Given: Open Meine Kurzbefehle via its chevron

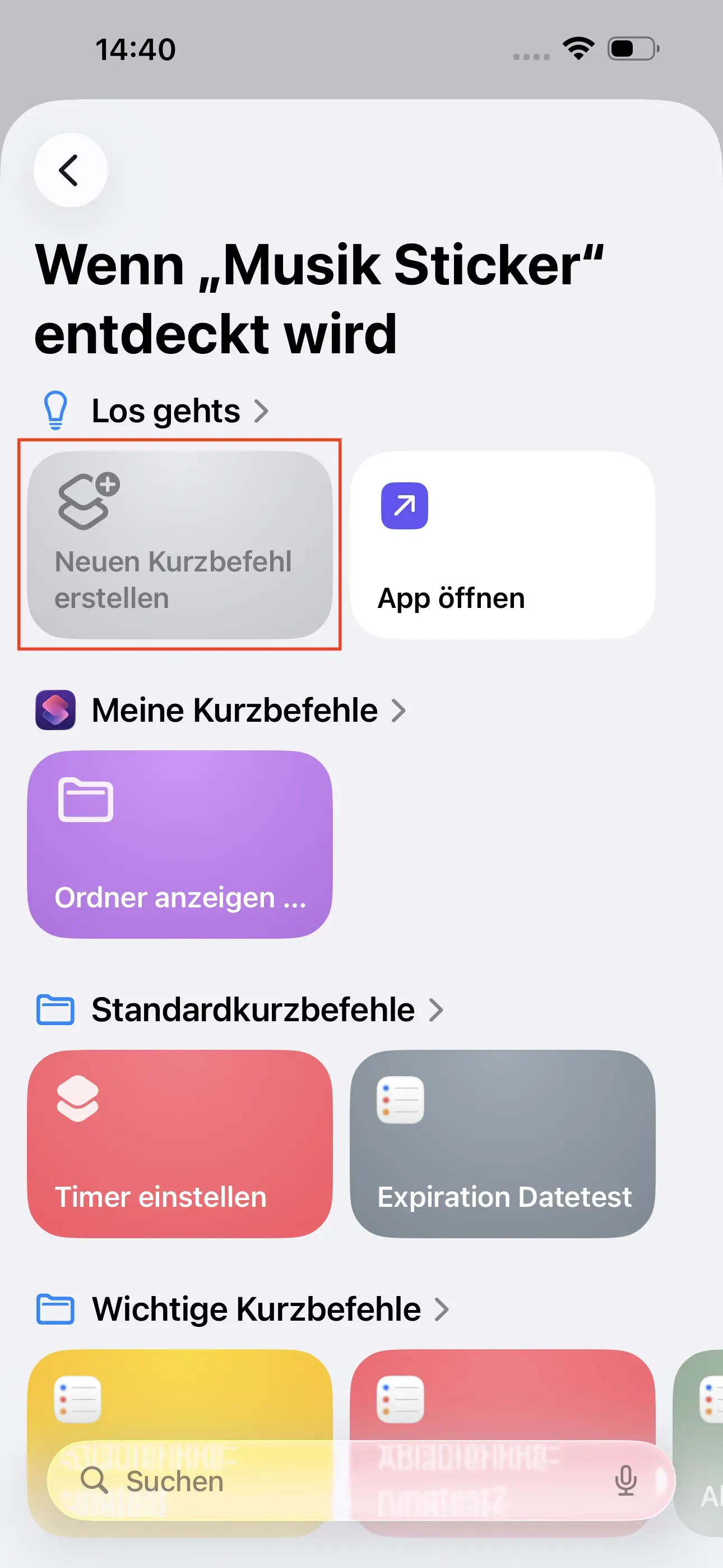Looking at the screenshot, I should [400, 710].
